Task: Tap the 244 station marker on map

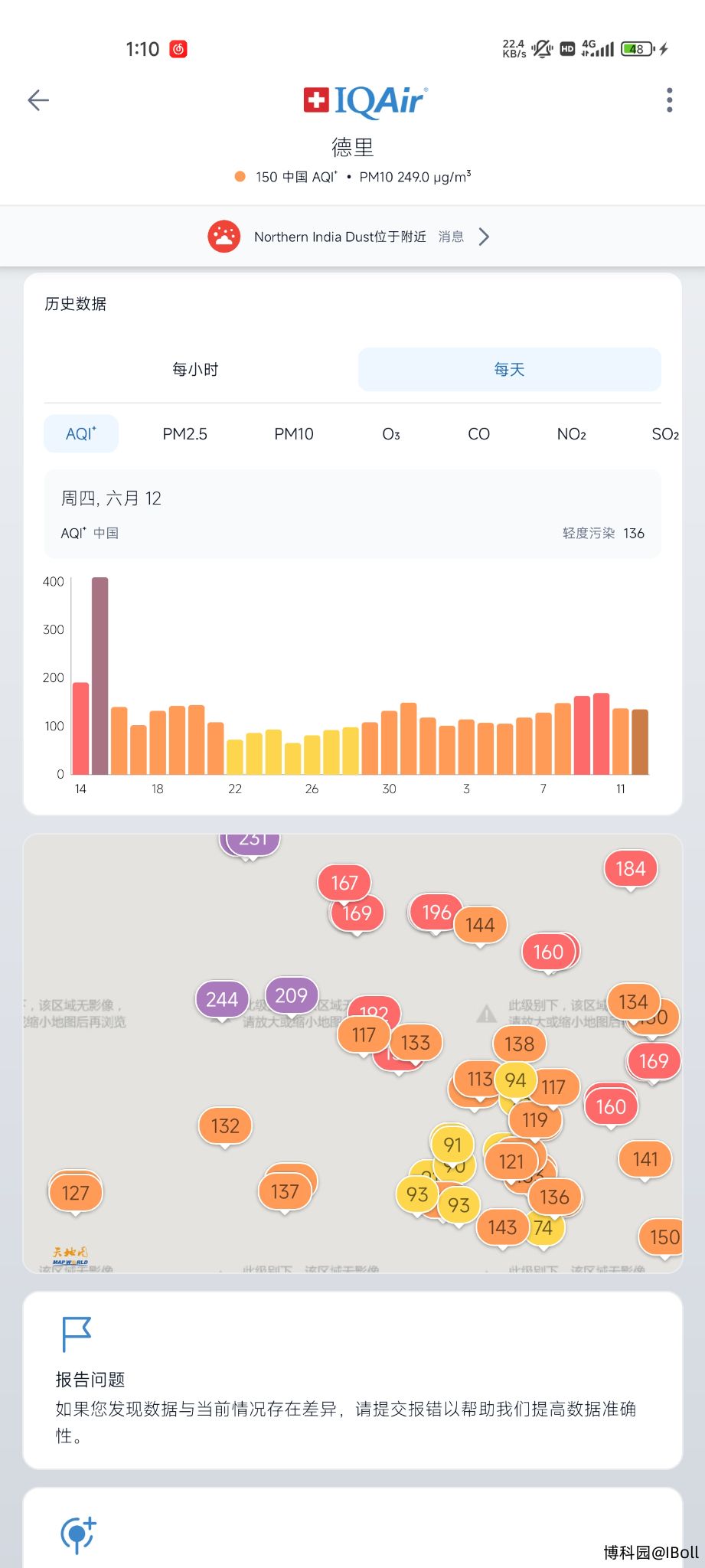Action: (x=222, y=999)
